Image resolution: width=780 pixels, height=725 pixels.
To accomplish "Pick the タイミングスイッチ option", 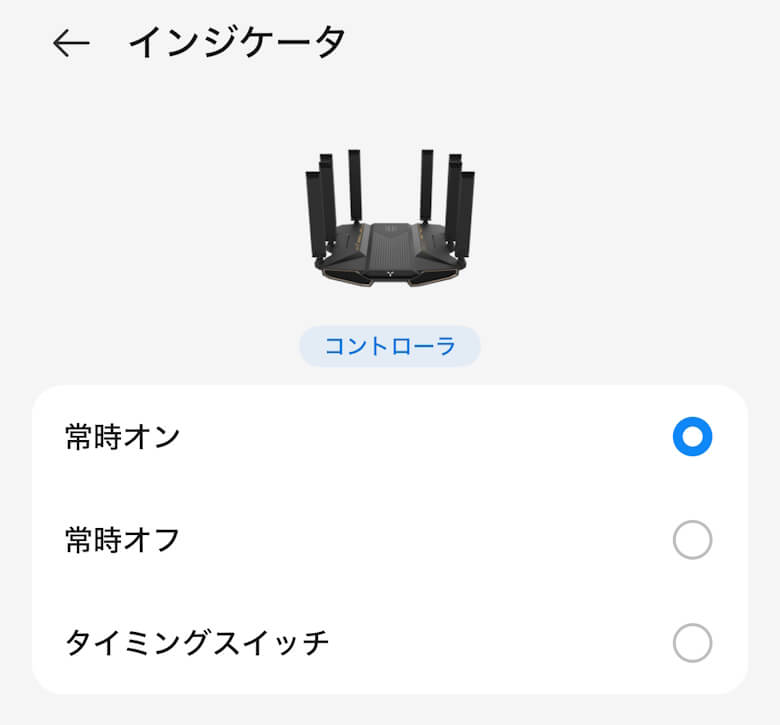I will tap(692, 643).
